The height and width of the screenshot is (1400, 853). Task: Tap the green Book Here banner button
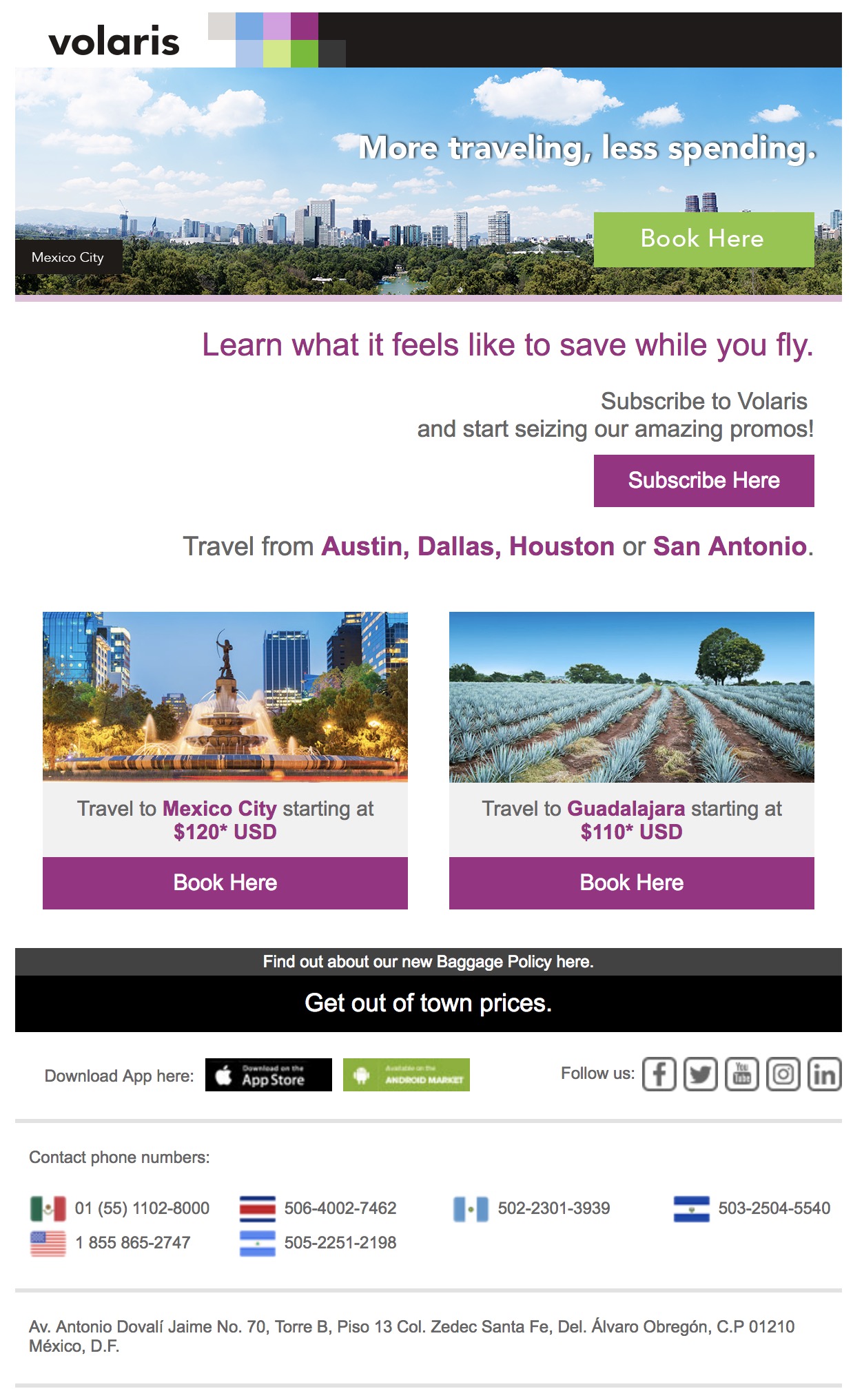(x=703, y=239)
